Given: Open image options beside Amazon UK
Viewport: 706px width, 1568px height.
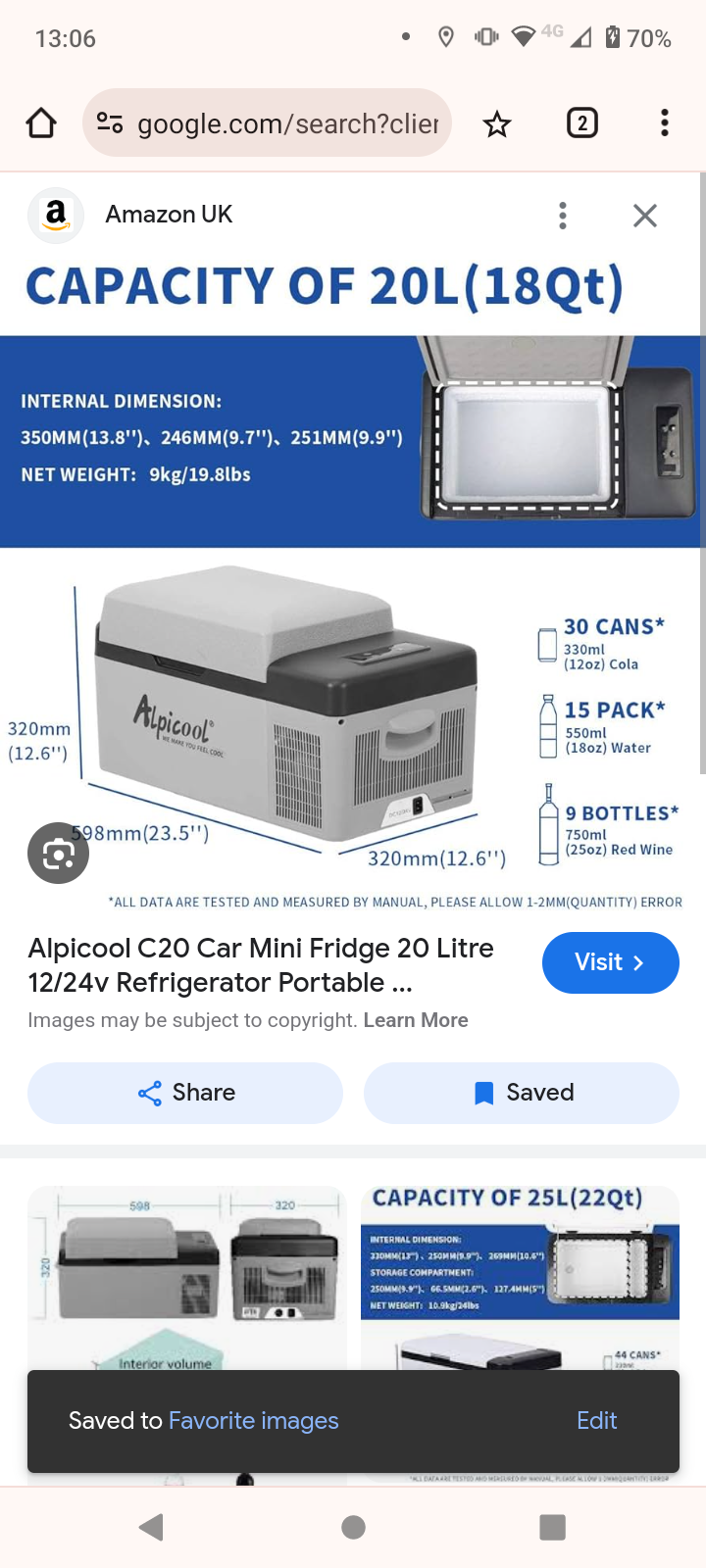Looking at the screenshot, I should [x=563, y=216].
